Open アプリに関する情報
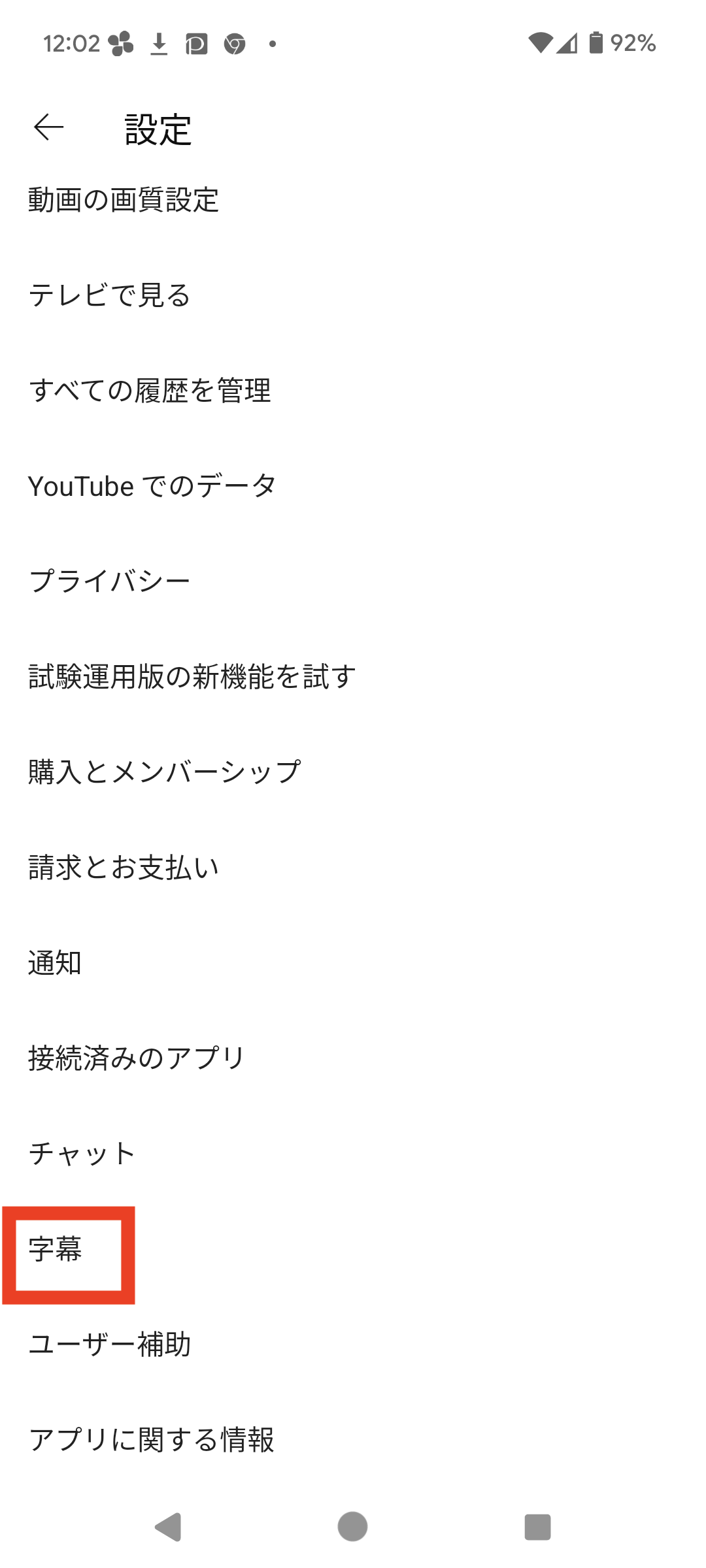The height and width of the screenshot is (1568, 706). 152,1439
